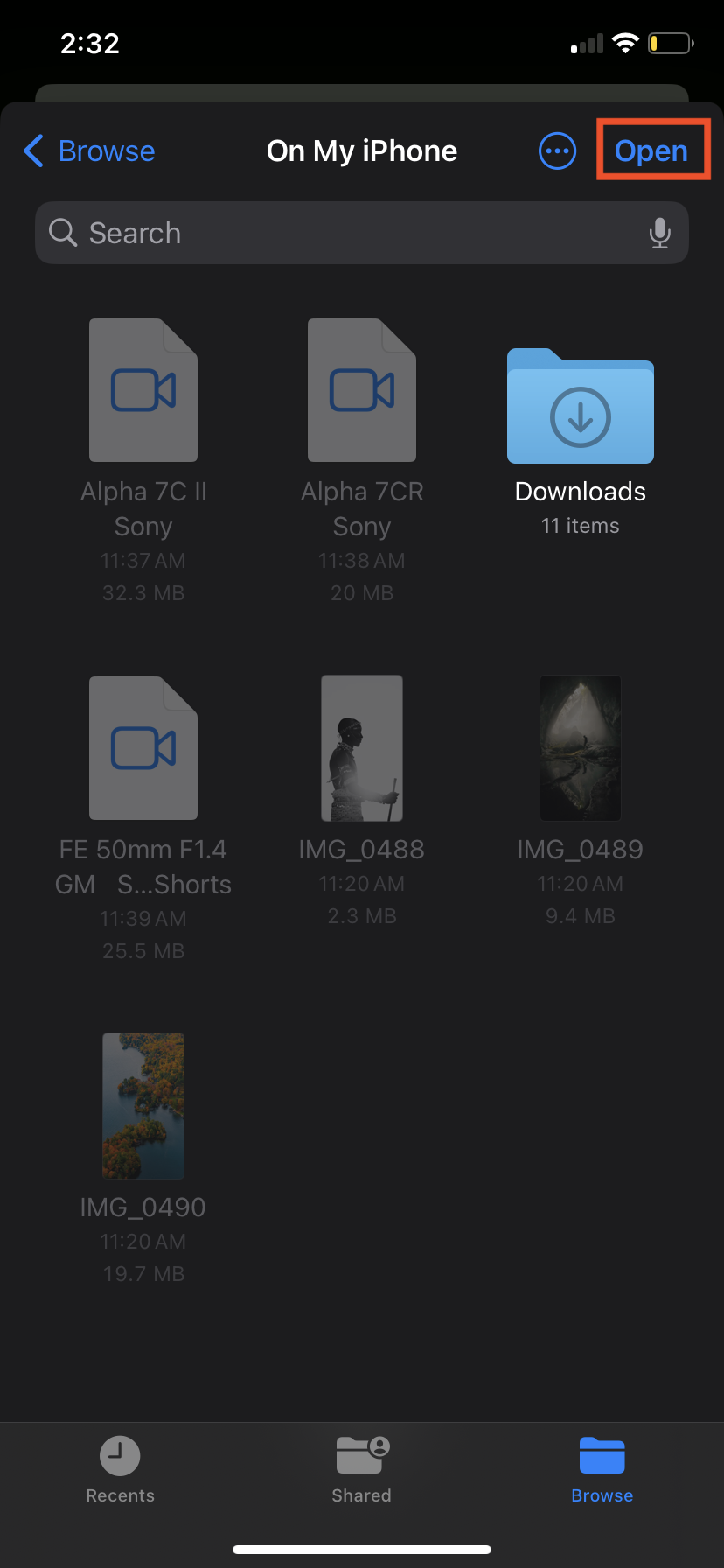Tap the Browse folder icon in tab bar
This screenshot has height=1568, width=724.
[x=602, y=1457]
